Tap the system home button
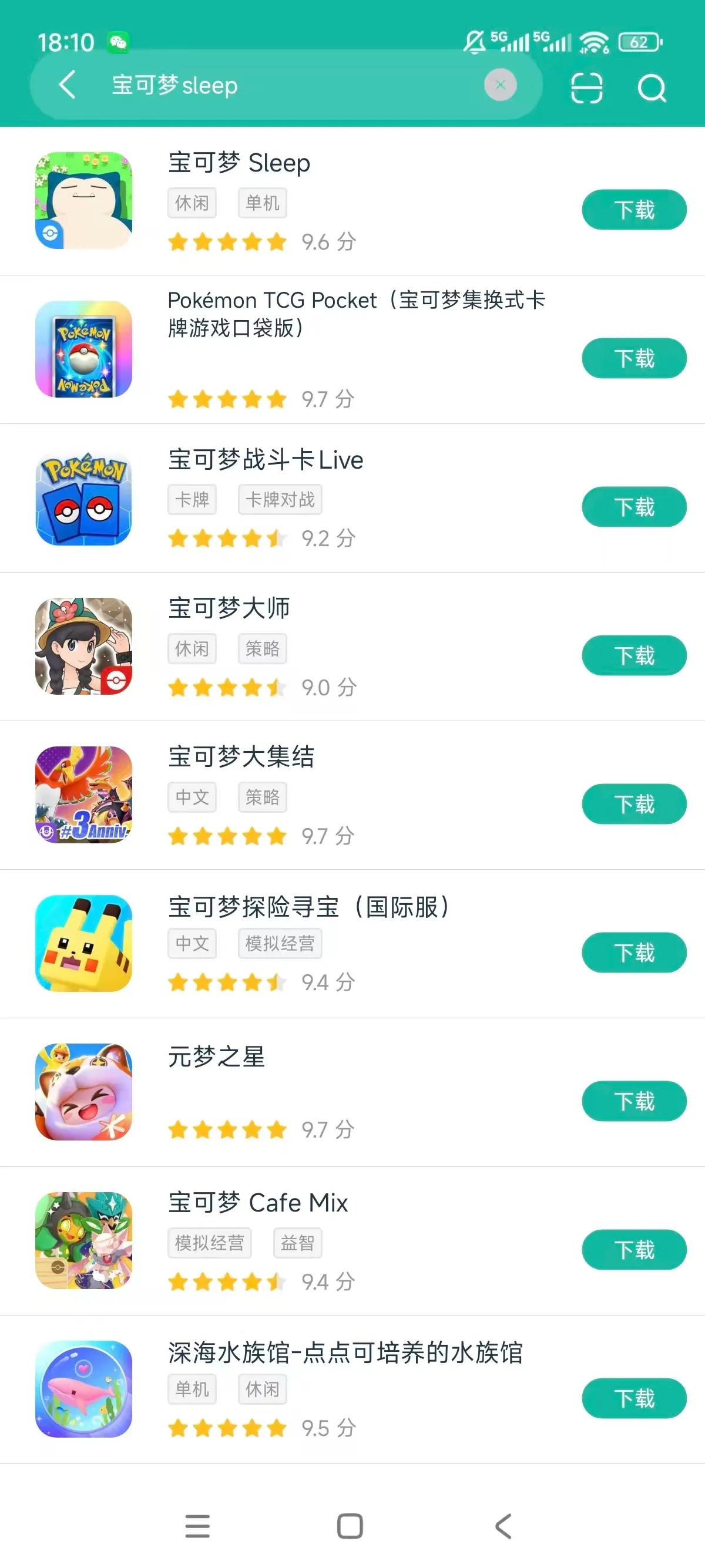The height and width of the screenshot is (1568, 705). (350, 1526)
